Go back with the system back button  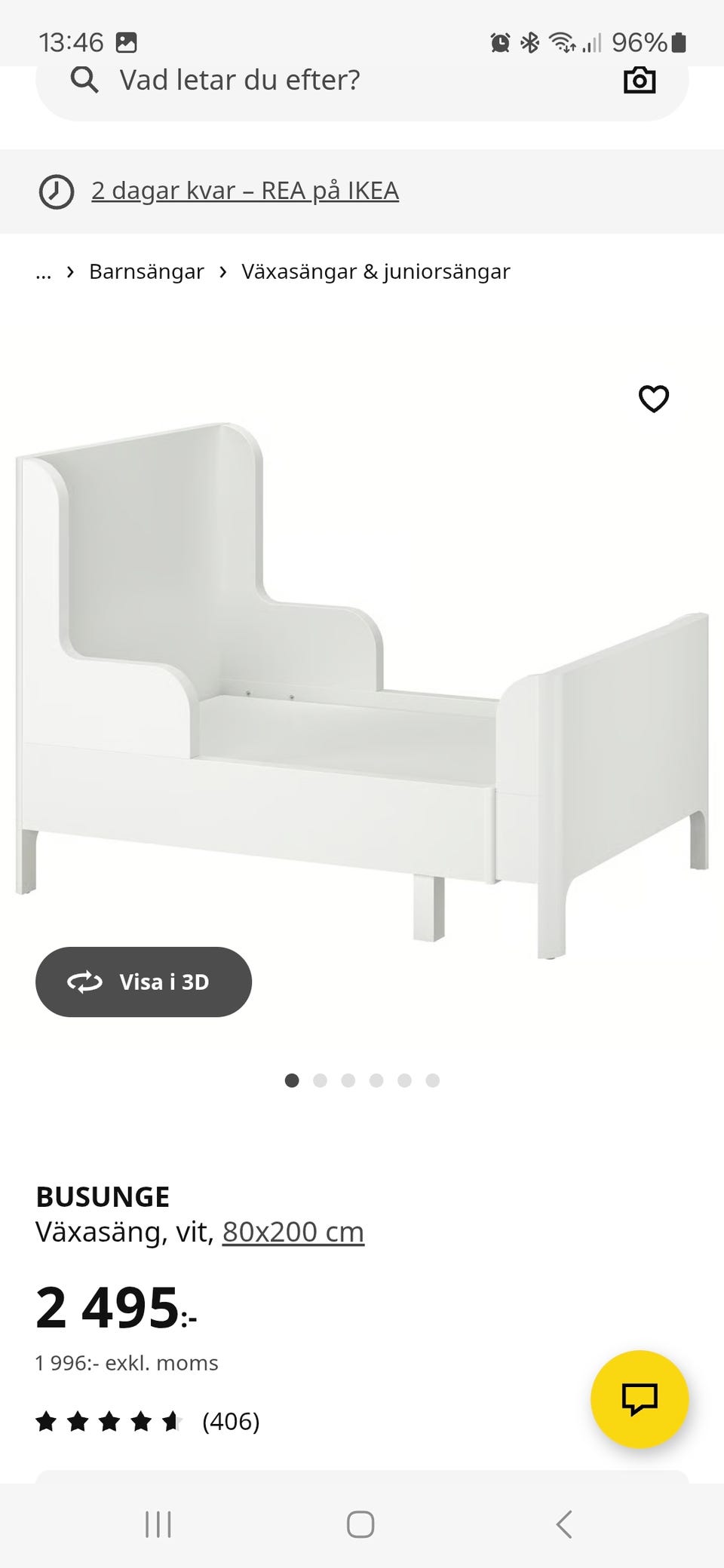pyautogui.click(x=563, y=1524)
